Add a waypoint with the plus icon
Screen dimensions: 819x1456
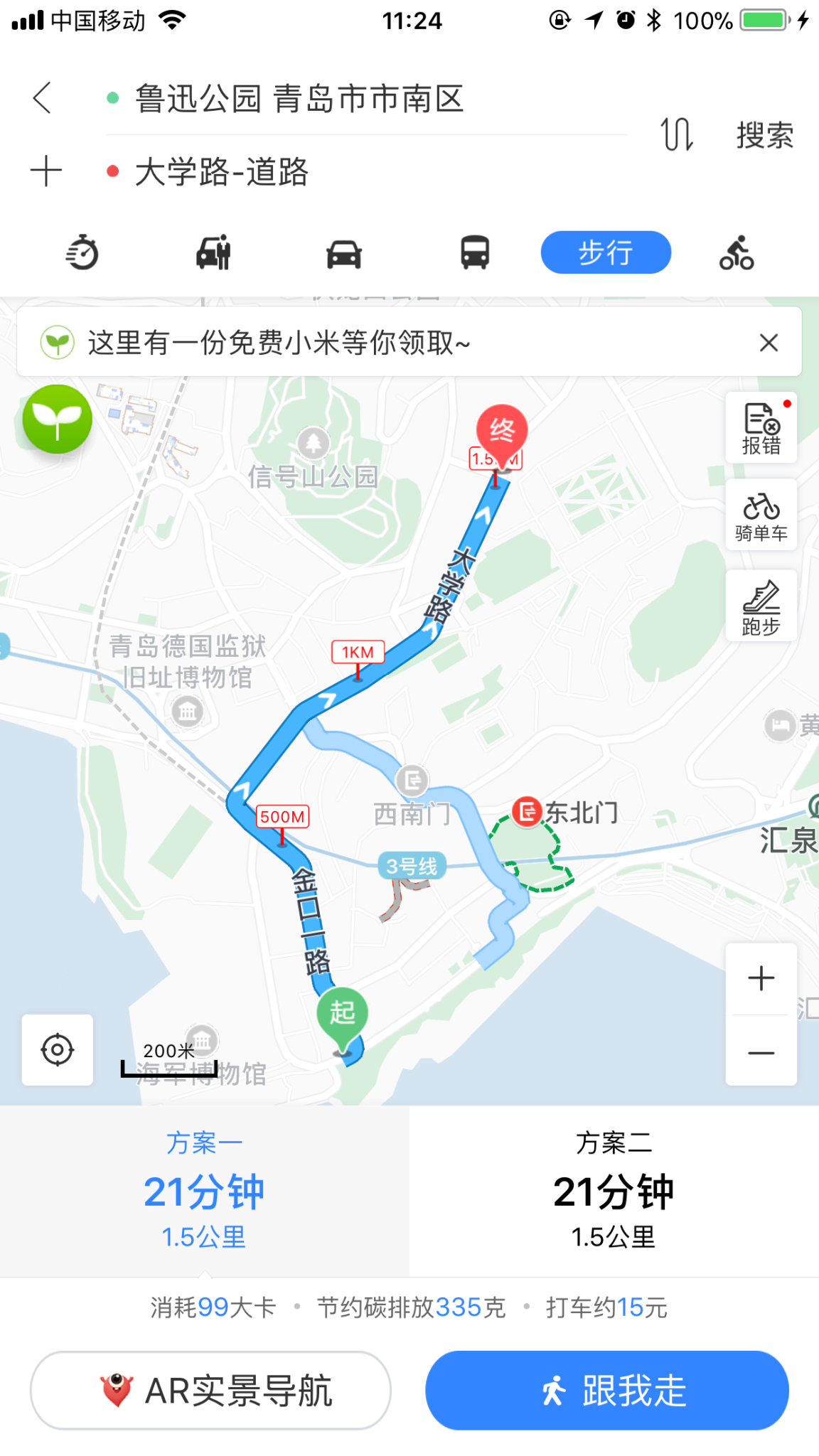(46, 171)
